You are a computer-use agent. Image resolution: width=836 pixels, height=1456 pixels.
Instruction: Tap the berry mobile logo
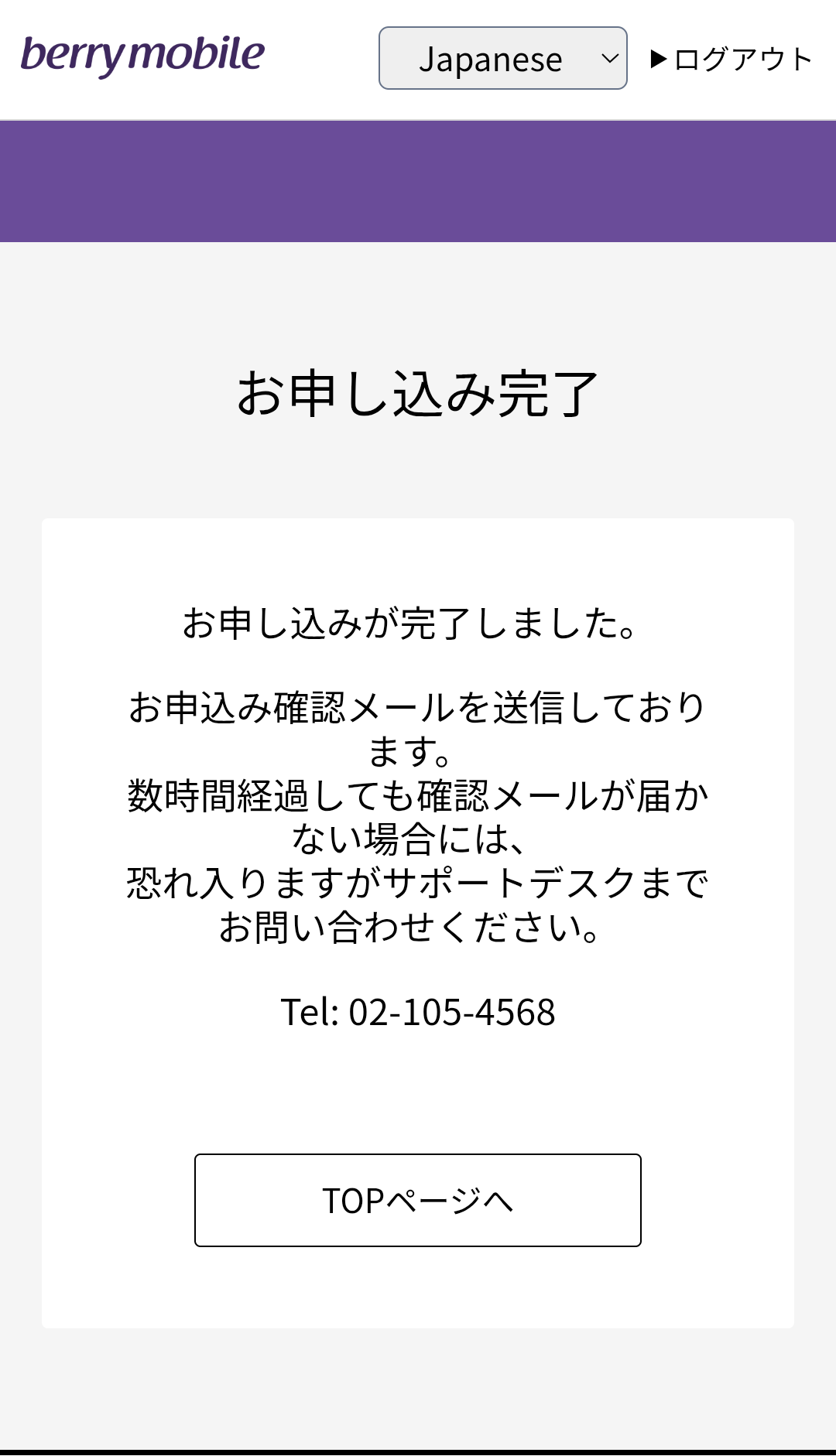click(x=143, y=56)
